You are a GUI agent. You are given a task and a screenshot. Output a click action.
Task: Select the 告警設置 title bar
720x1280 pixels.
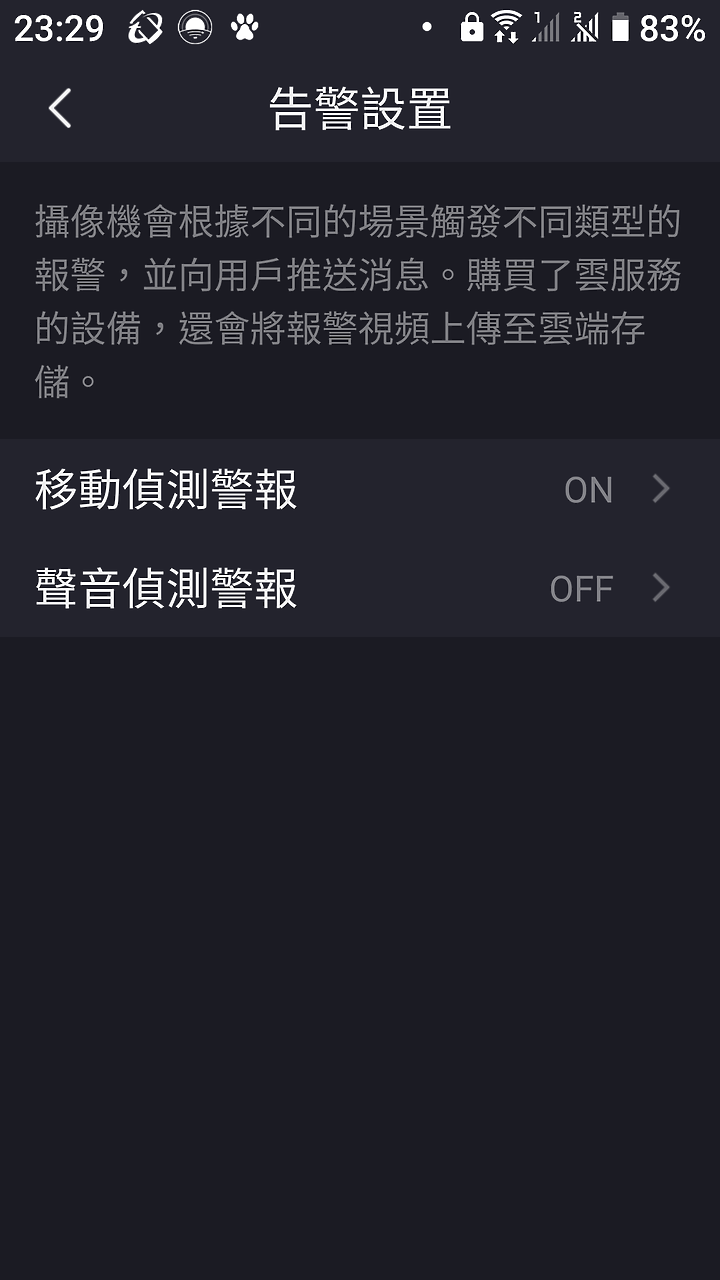[360, 110]
